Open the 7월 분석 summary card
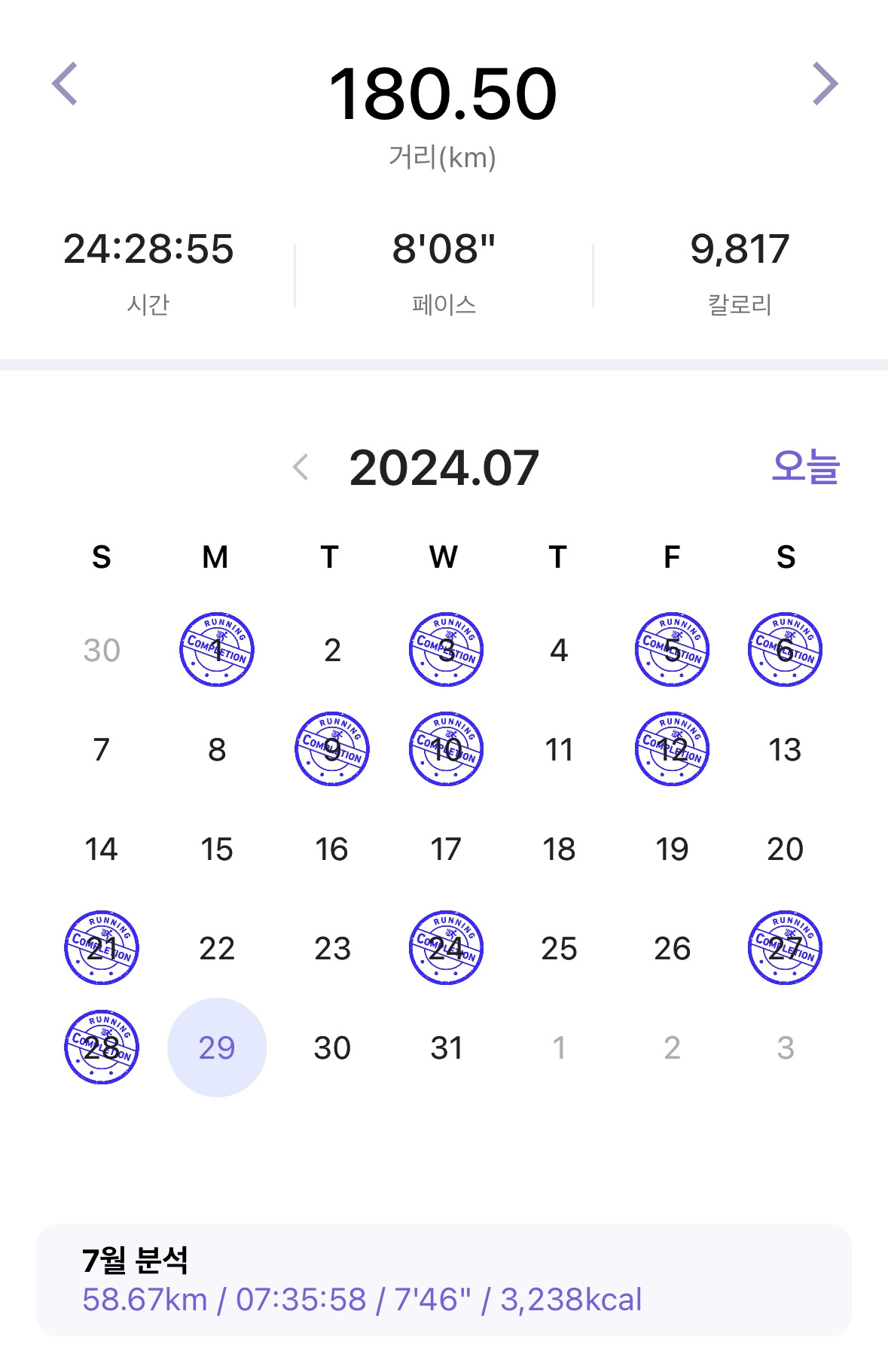 tap(444, 1280)
